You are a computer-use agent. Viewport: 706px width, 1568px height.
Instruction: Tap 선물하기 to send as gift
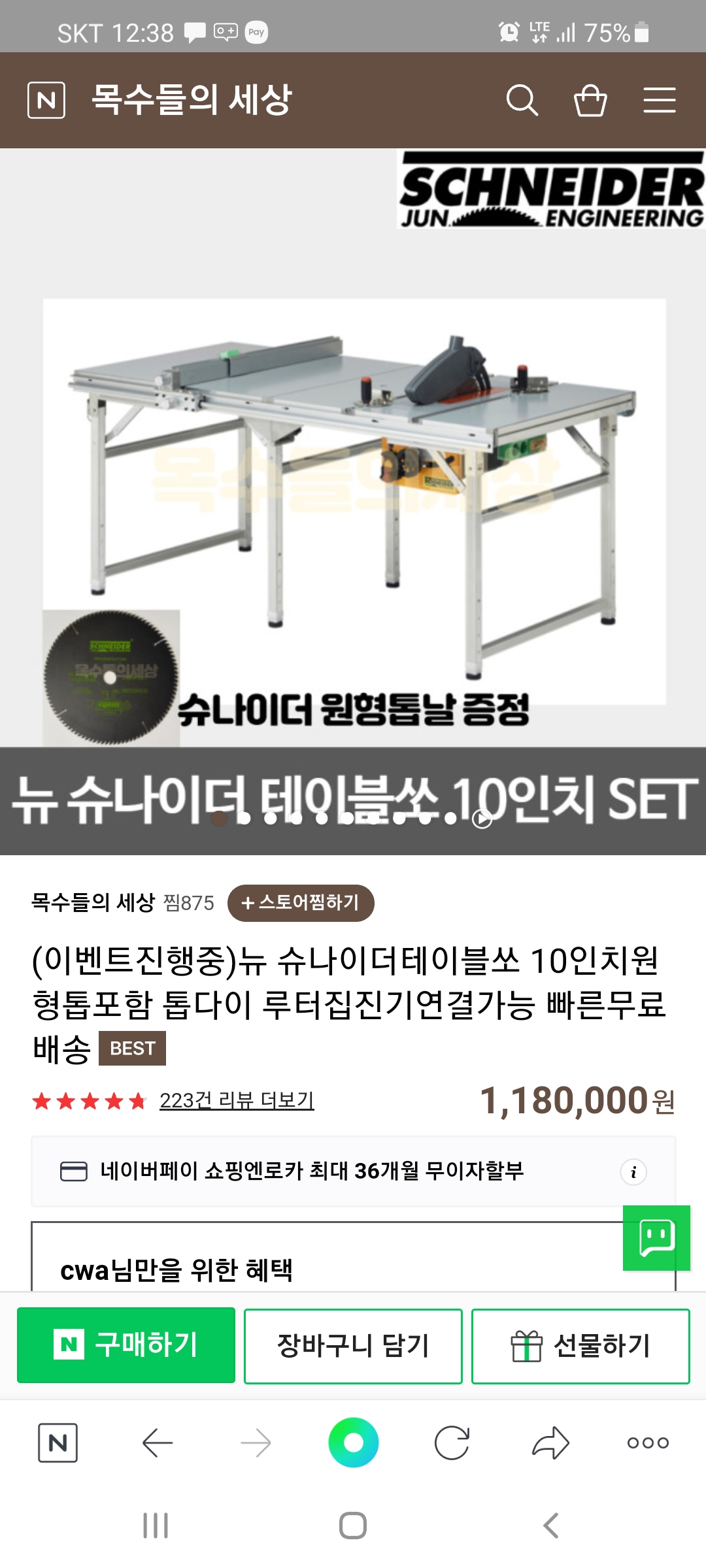[580, 1346]
